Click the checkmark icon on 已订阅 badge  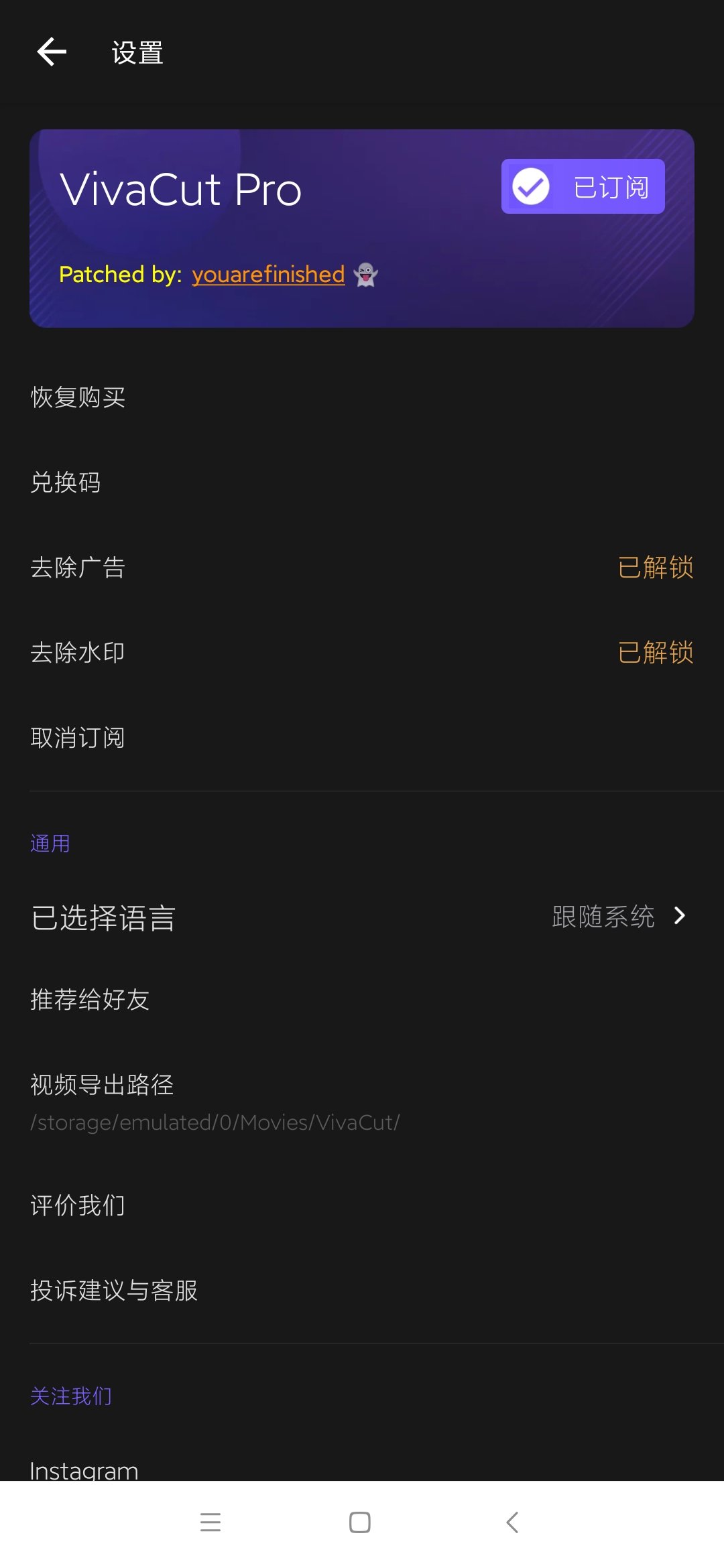(530, 188)
